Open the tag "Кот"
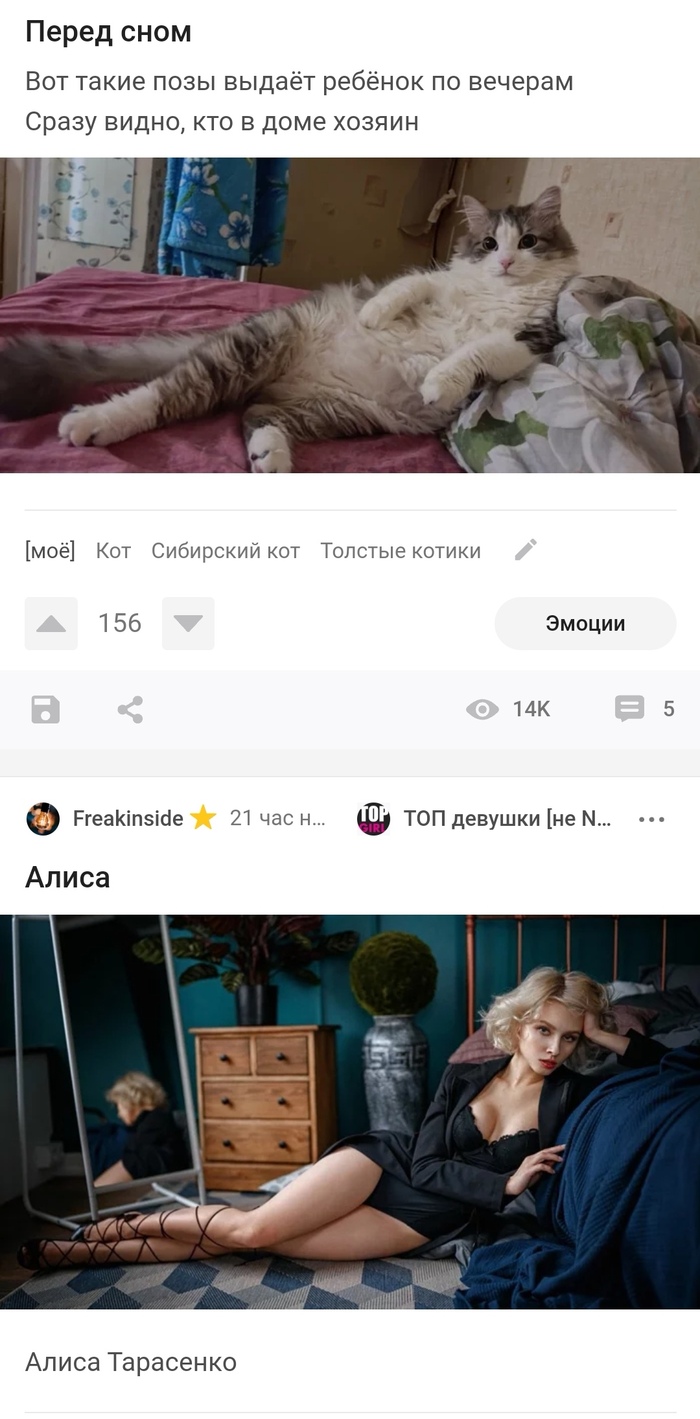 [113, 551]
